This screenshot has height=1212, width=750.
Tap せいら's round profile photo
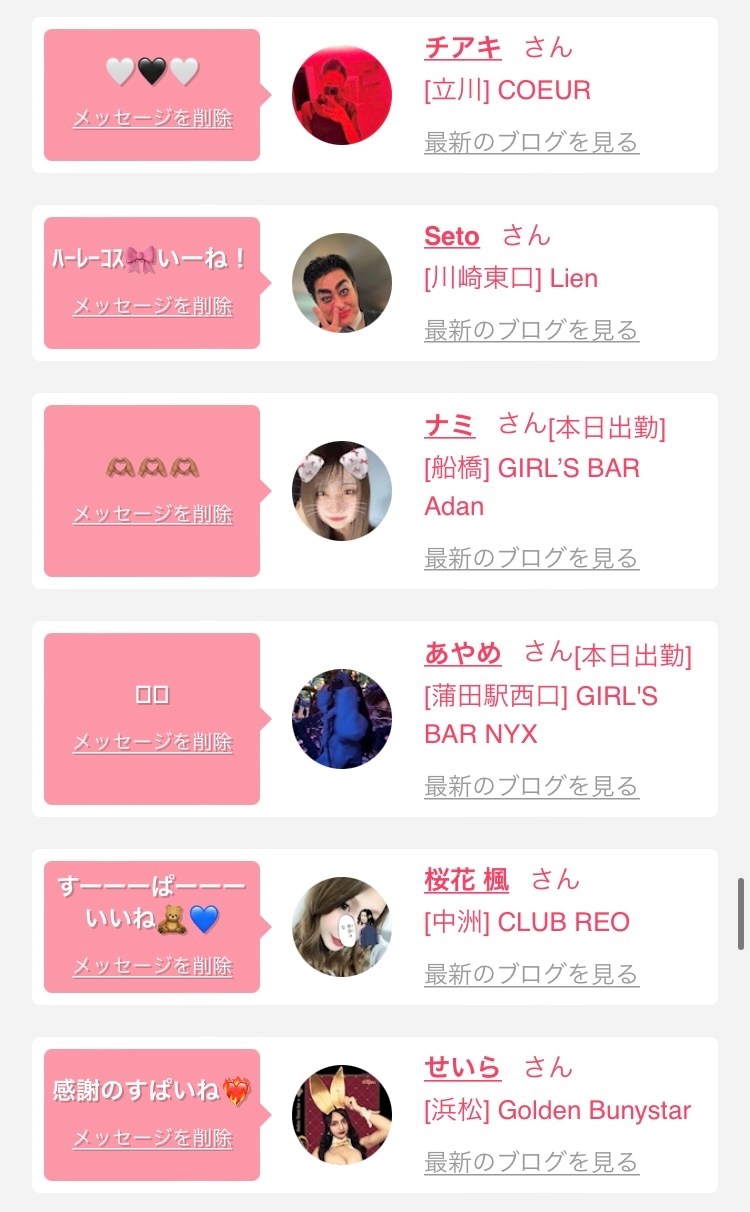[x=342, y=1115]
